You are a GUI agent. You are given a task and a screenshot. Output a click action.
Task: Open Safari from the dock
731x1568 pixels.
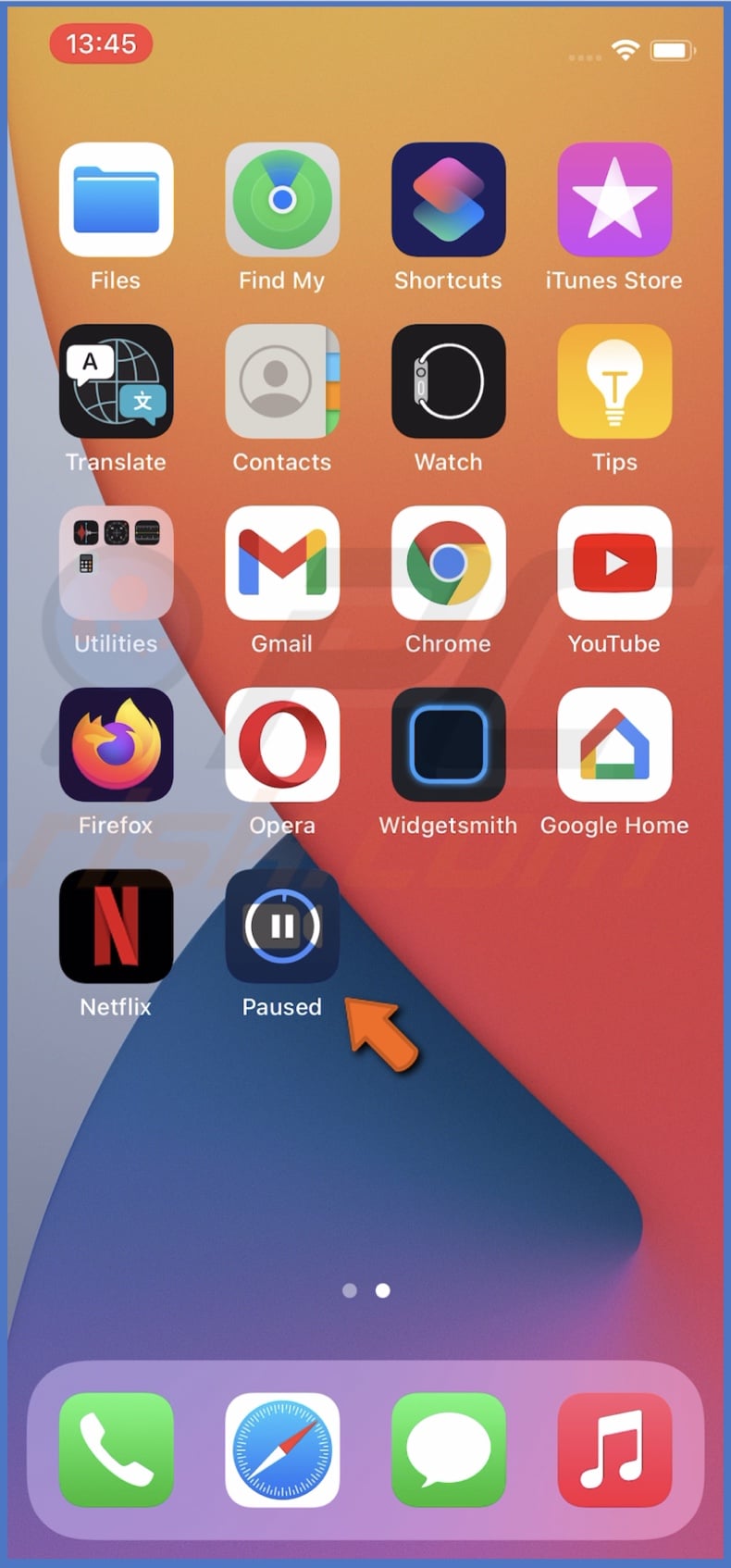(x=282, y=1450)
